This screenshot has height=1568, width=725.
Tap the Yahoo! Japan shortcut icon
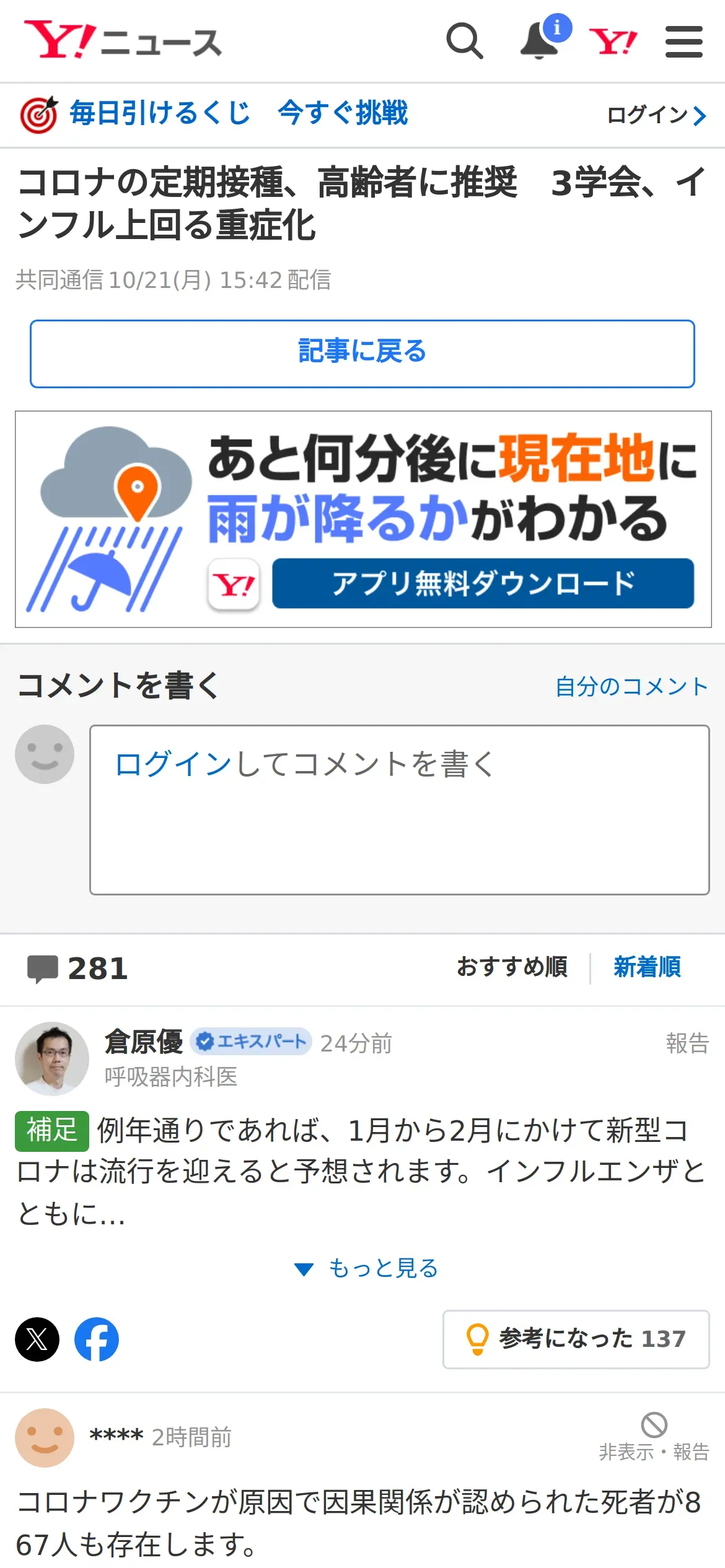tap(613, 42)
